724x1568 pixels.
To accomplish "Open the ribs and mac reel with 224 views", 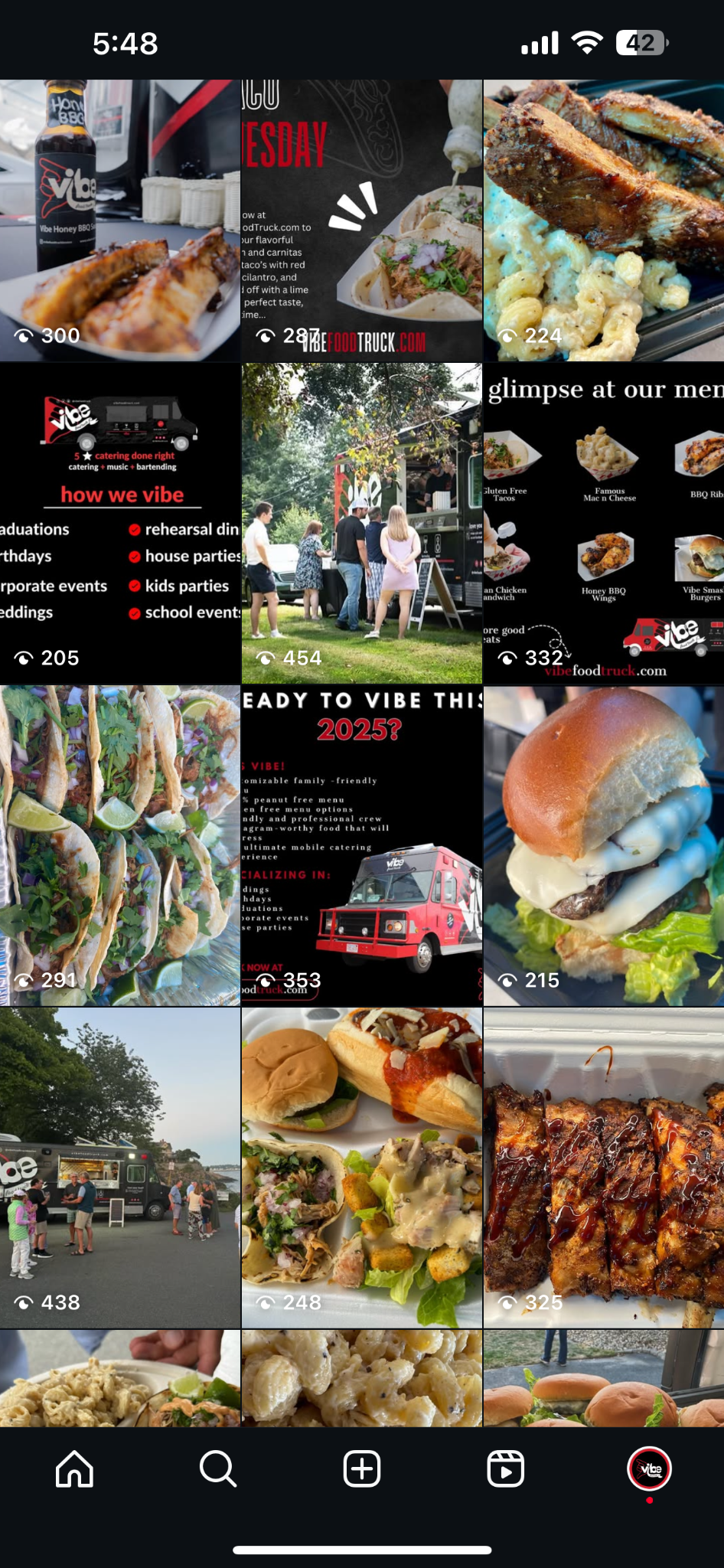I will click(x=604, y=220).
